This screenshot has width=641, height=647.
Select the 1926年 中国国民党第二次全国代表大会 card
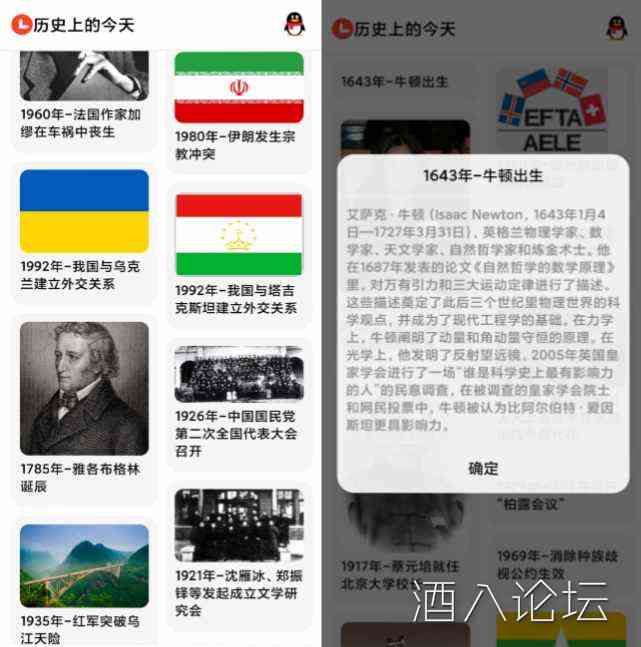click(238, 400)
